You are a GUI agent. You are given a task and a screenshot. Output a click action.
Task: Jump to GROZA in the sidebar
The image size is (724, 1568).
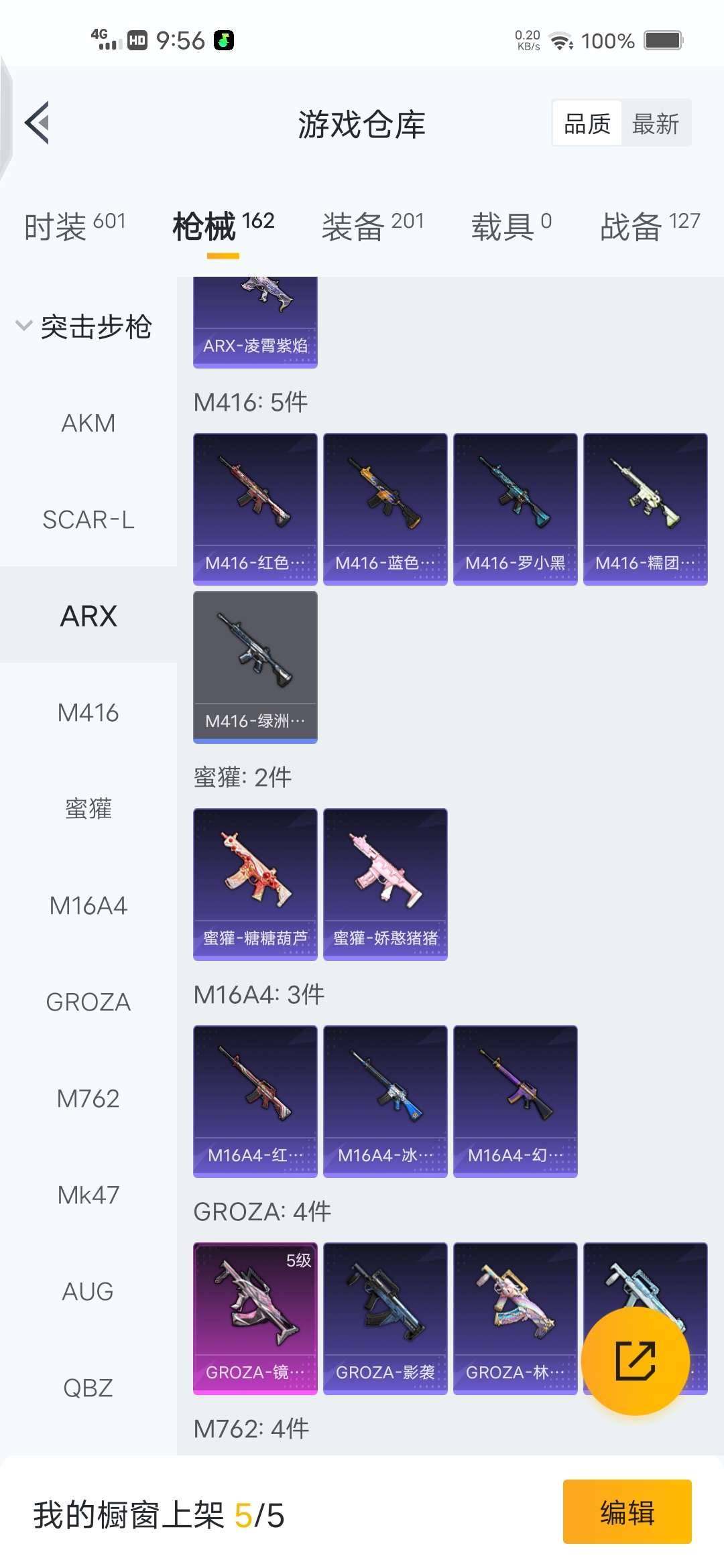tap(88, 1002)
